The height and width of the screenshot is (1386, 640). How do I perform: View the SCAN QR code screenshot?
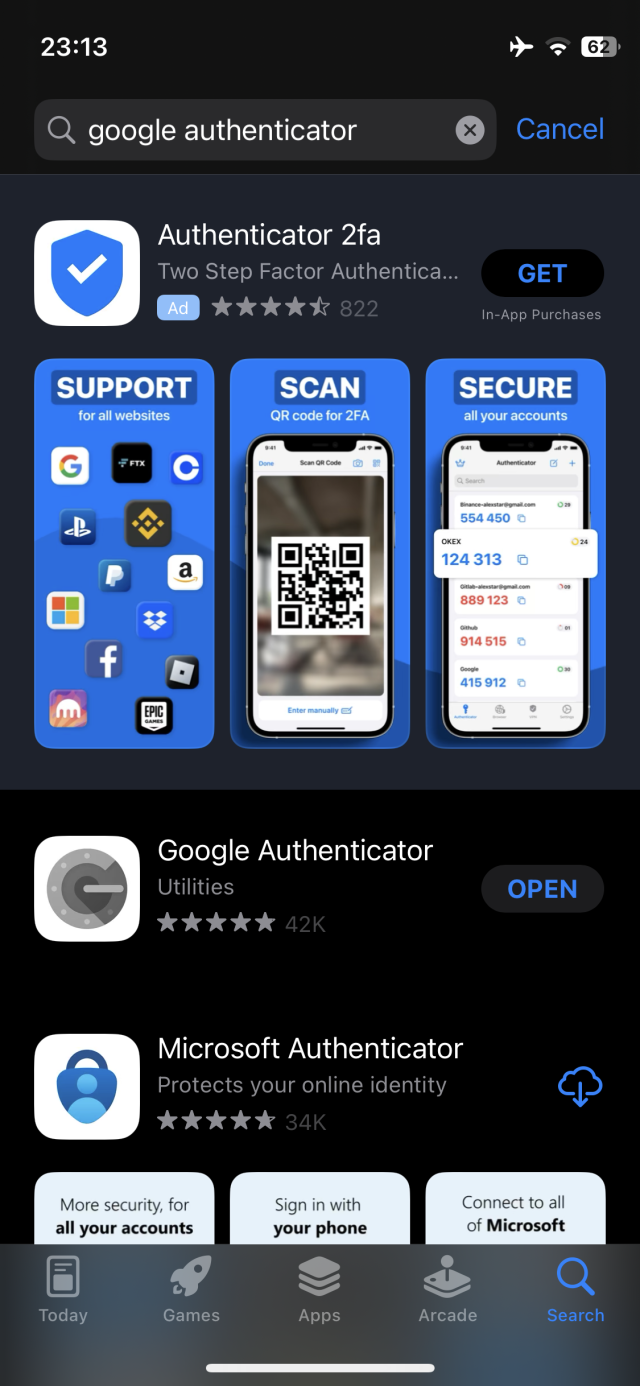coord(320,553)
